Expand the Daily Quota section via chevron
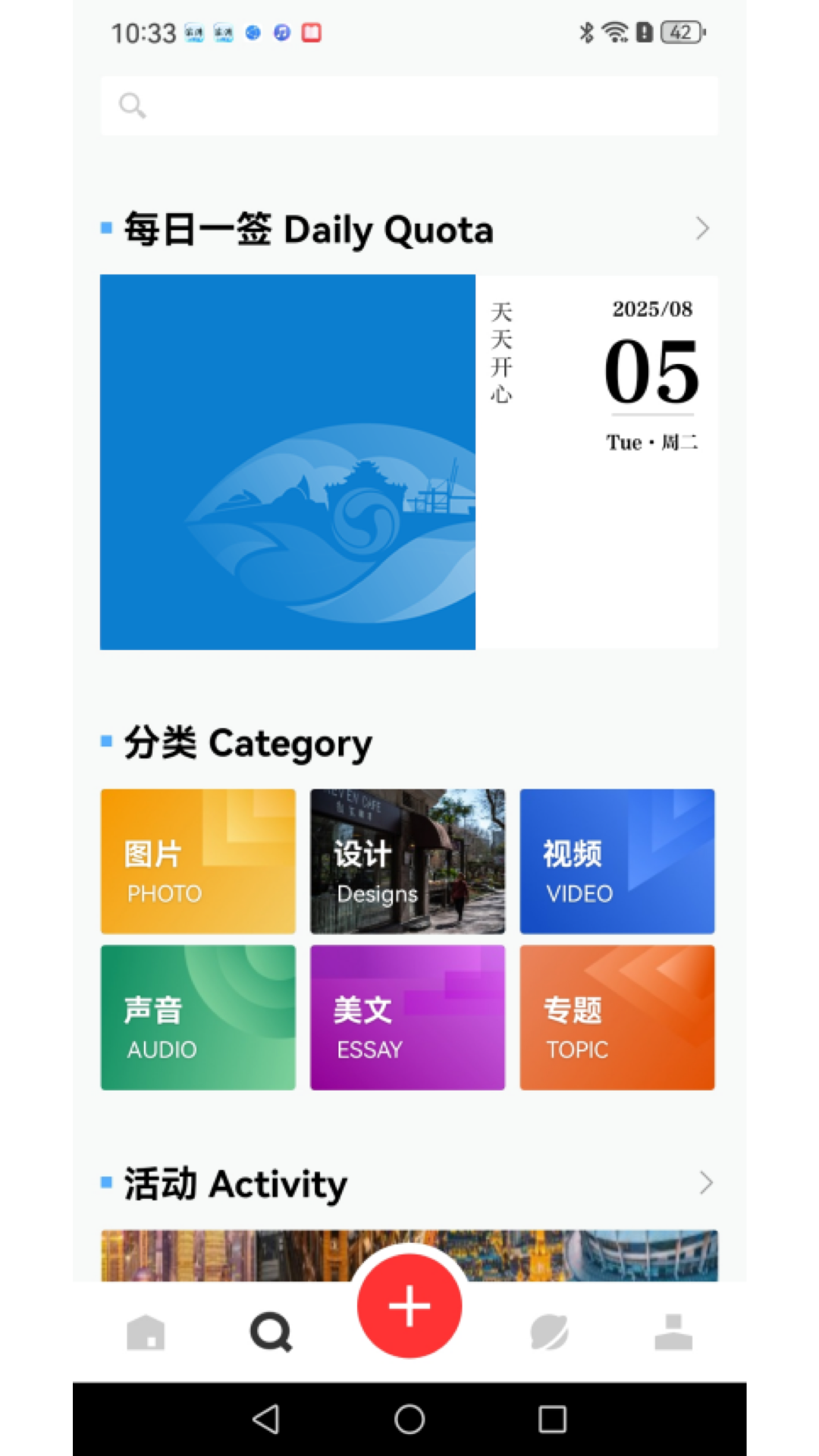Screen dimensions: 819x1456 (x=702, y=228)
